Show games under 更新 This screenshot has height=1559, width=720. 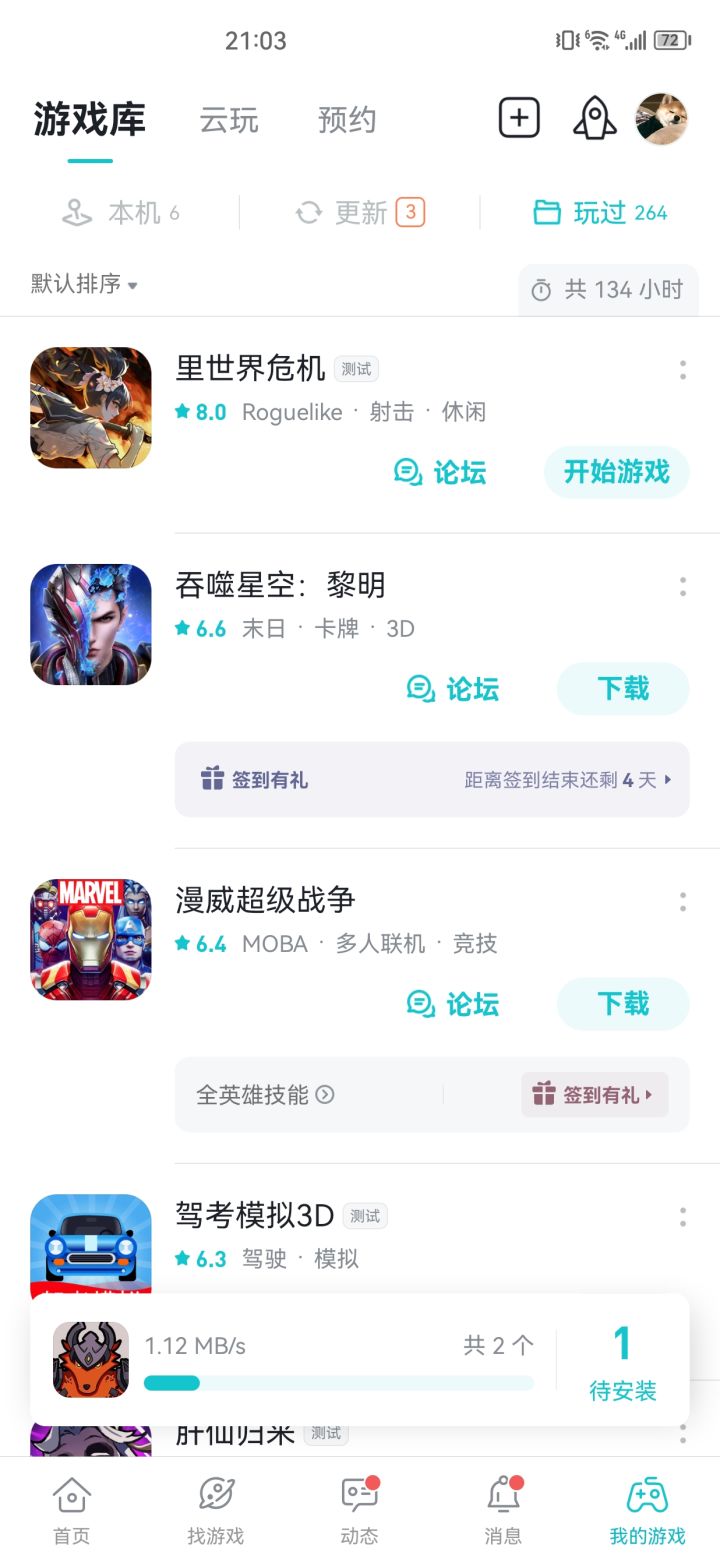click(x=360, y=212)
